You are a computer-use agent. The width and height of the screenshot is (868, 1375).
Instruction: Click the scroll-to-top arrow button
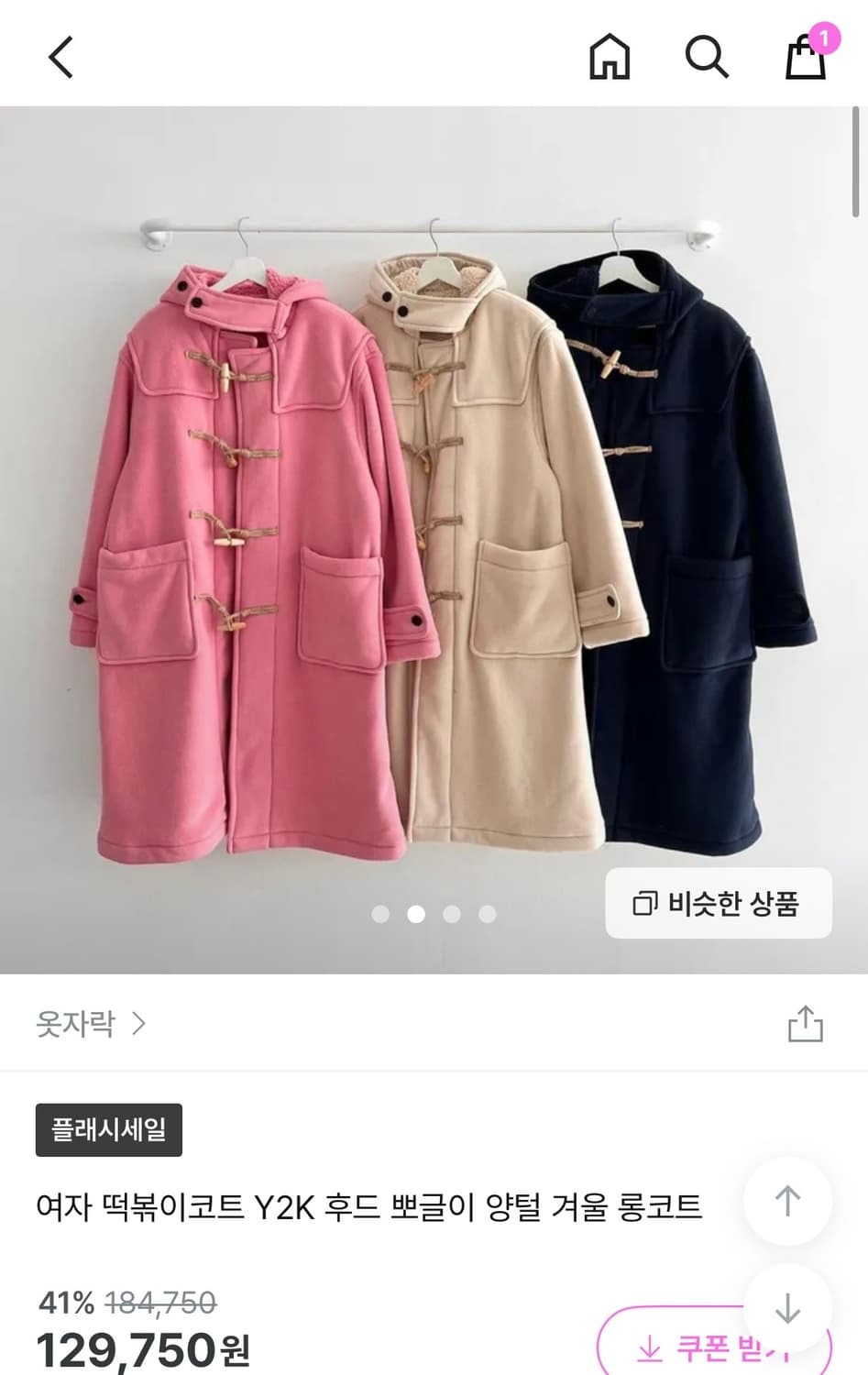coord(786,1202)
